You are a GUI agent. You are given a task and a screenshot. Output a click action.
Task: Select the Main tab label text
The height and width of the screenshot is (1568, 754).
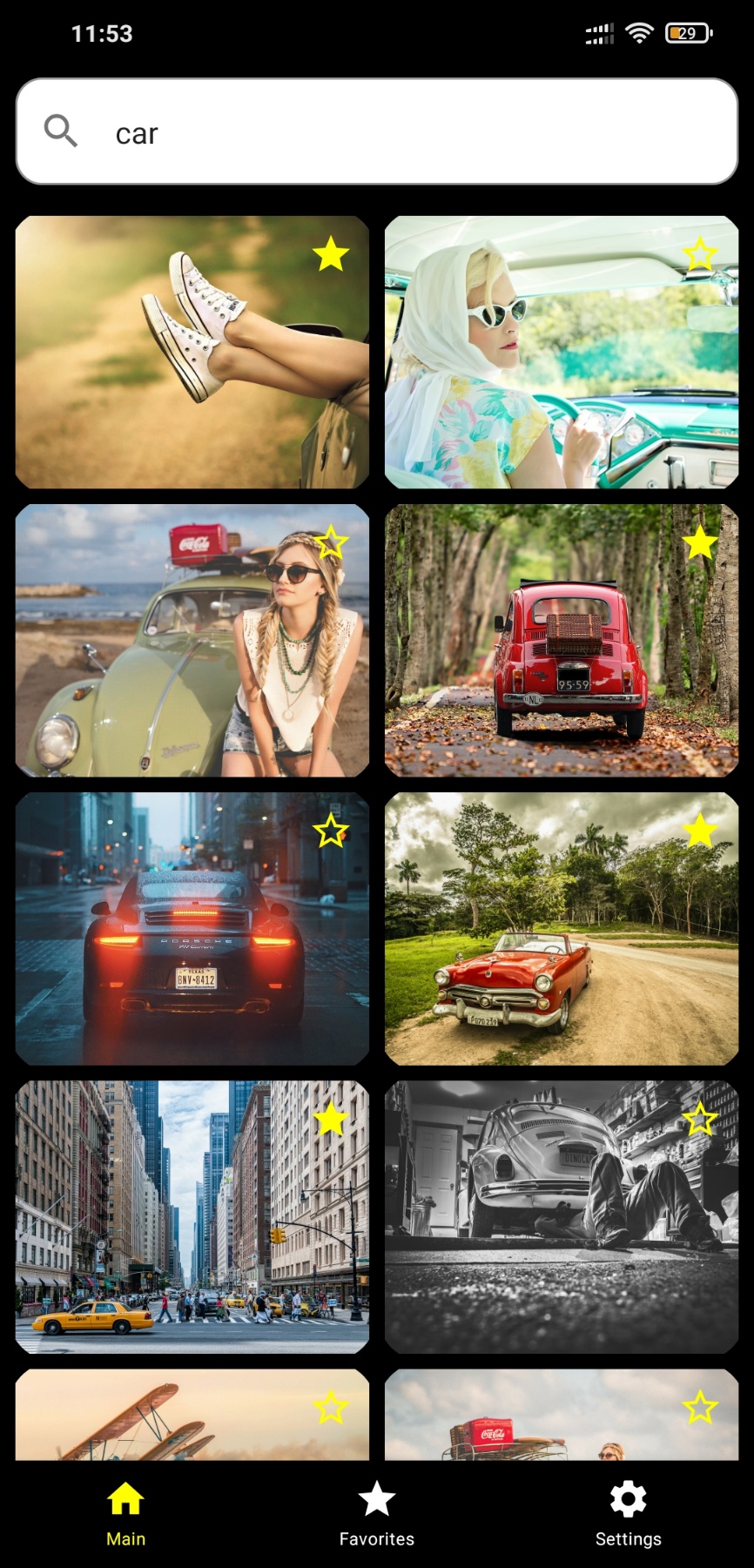[x=125, y=1538]
